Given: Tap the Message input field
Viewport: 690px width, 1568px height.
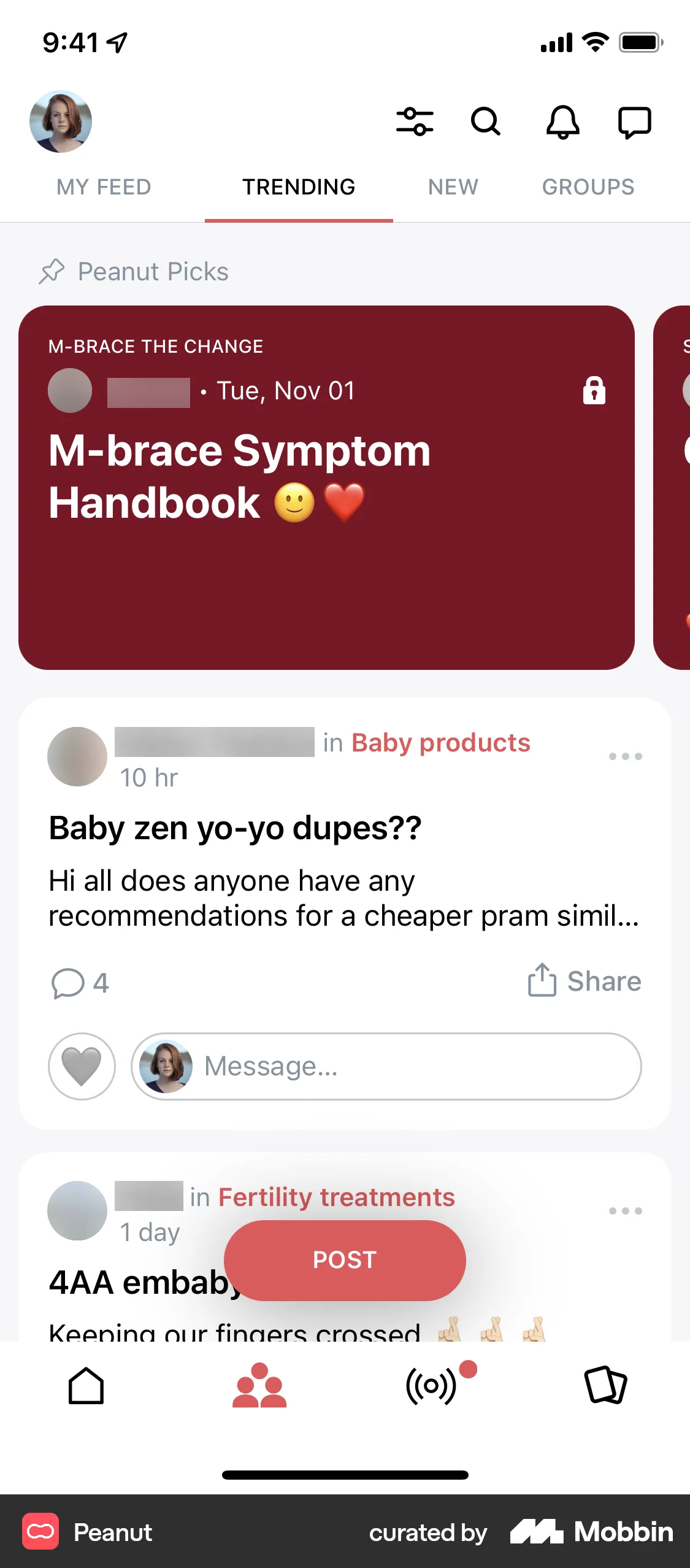Looking at the screenshot, I should 386,1066.
